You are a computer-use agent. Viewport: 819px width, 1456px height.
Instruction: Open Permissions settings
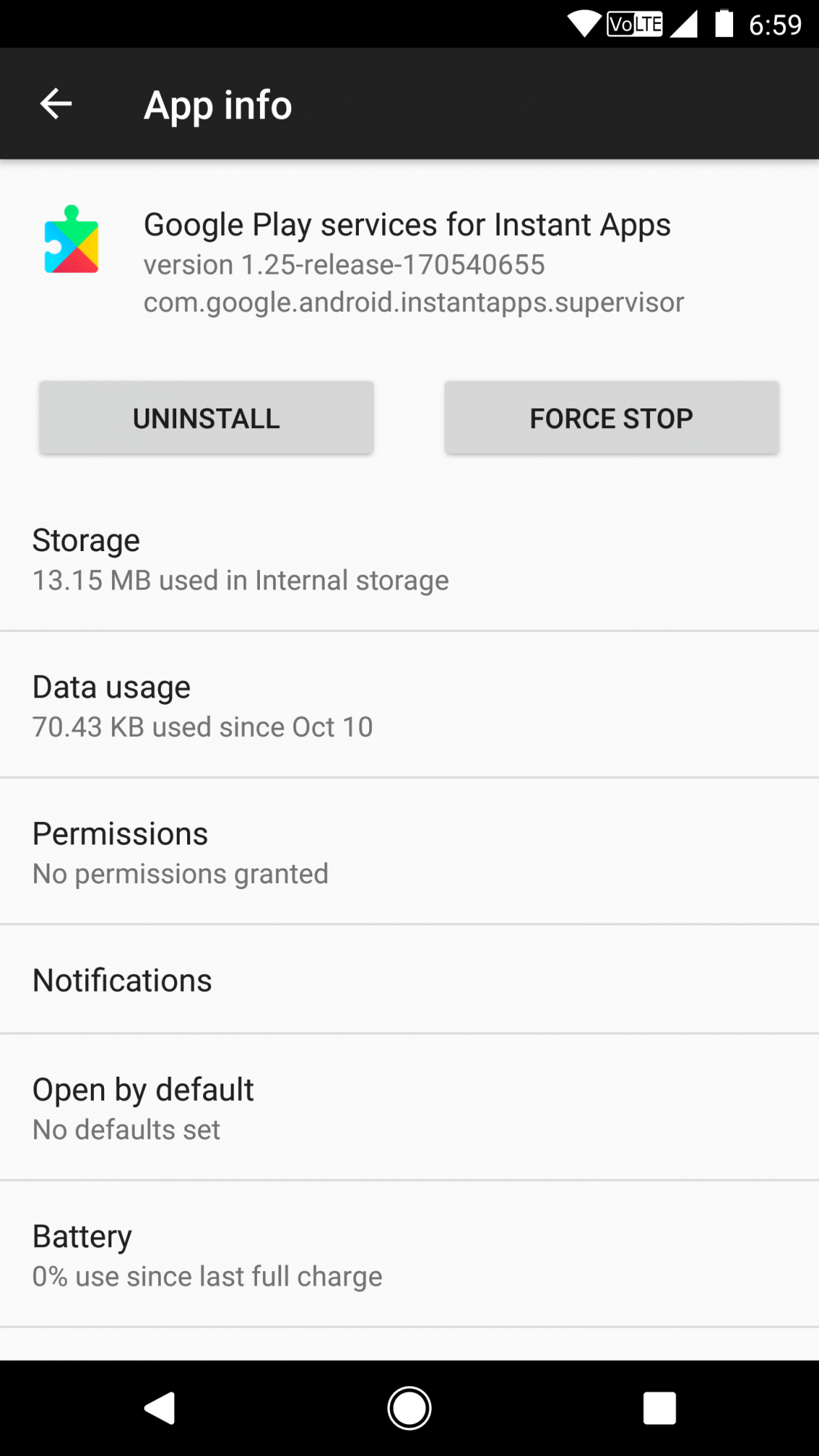tap(409, 852)
